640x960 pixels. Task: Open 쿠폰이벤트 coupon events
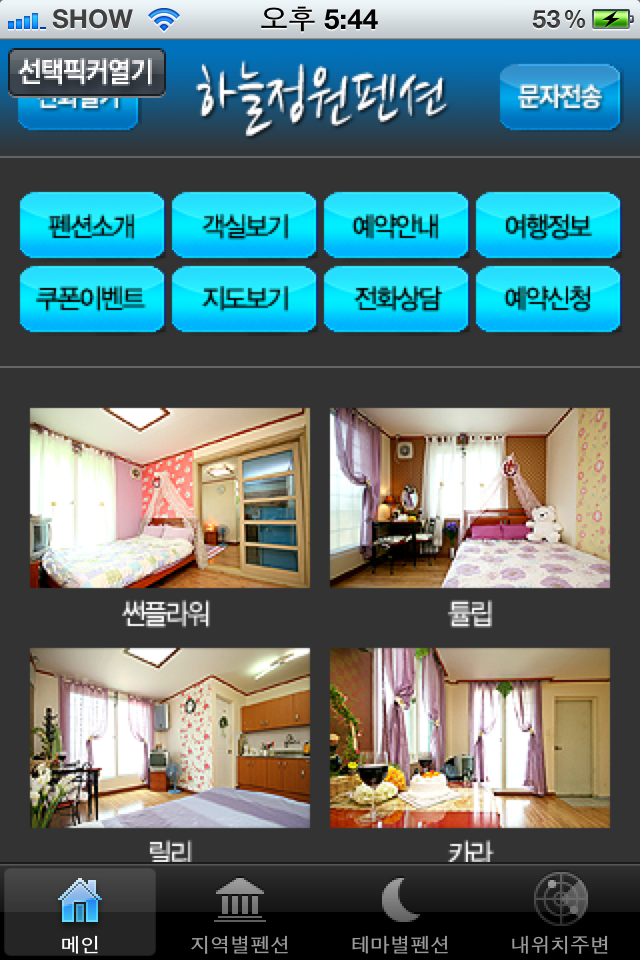point(91,298)
